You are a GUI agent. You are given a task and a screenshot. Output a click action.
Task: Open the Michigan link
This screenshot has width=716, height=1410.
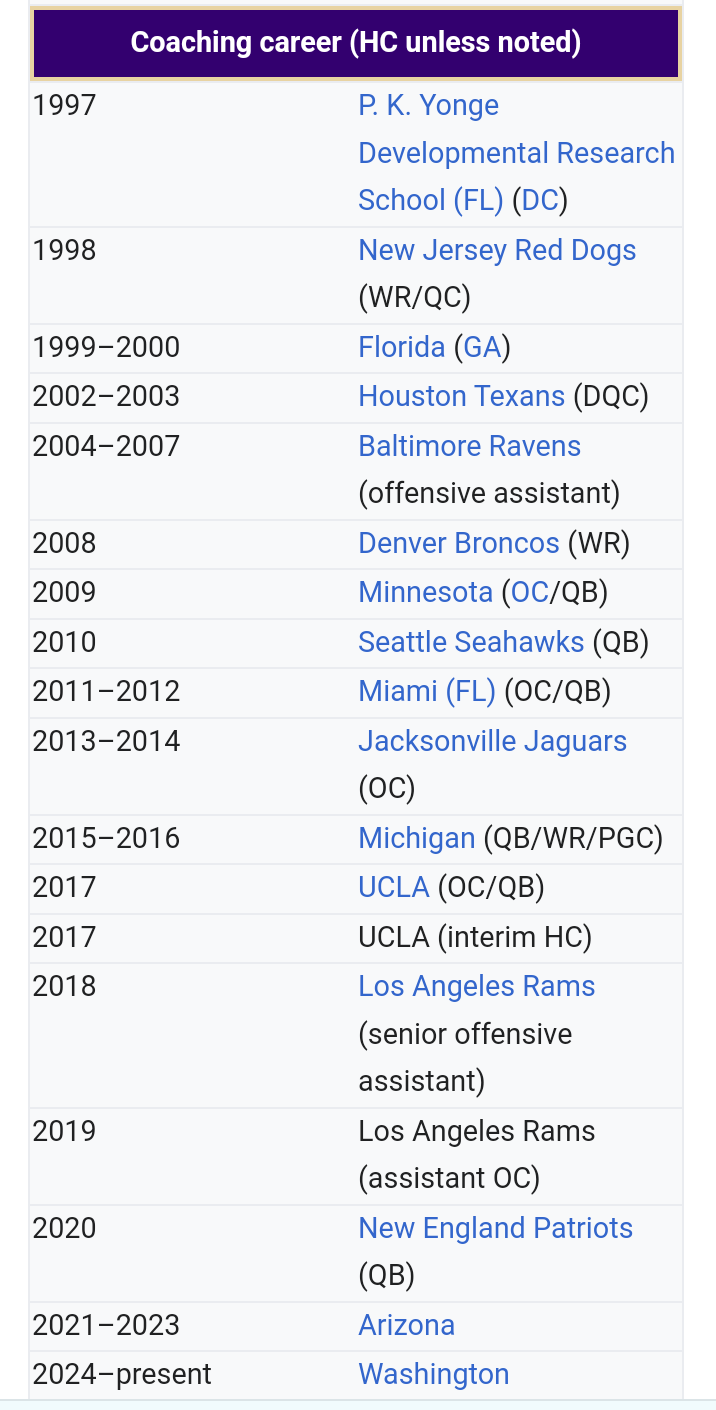tap(417, 838)
